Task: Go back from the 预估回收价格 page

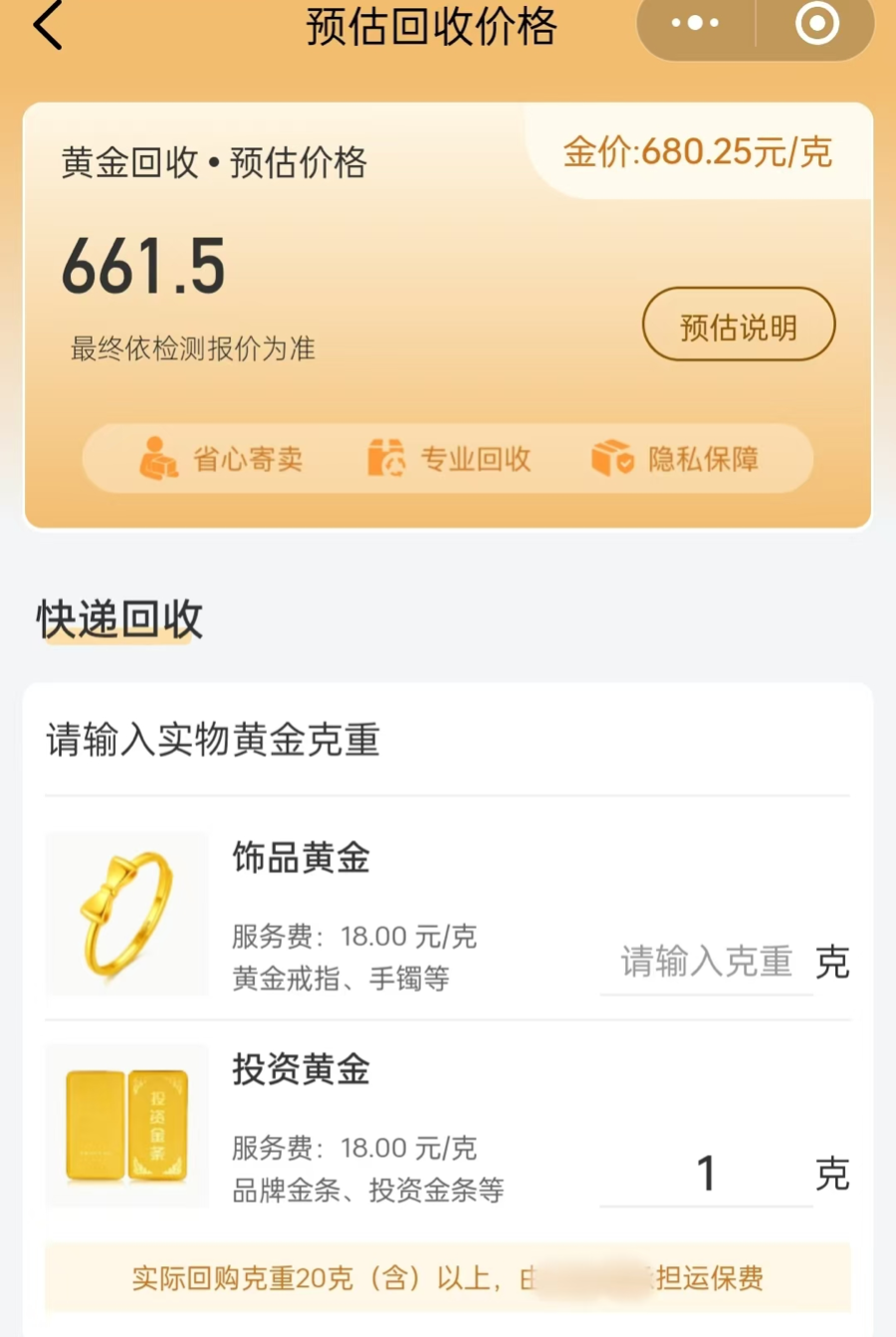Action: pyautogui.click(x=48, y=26)
